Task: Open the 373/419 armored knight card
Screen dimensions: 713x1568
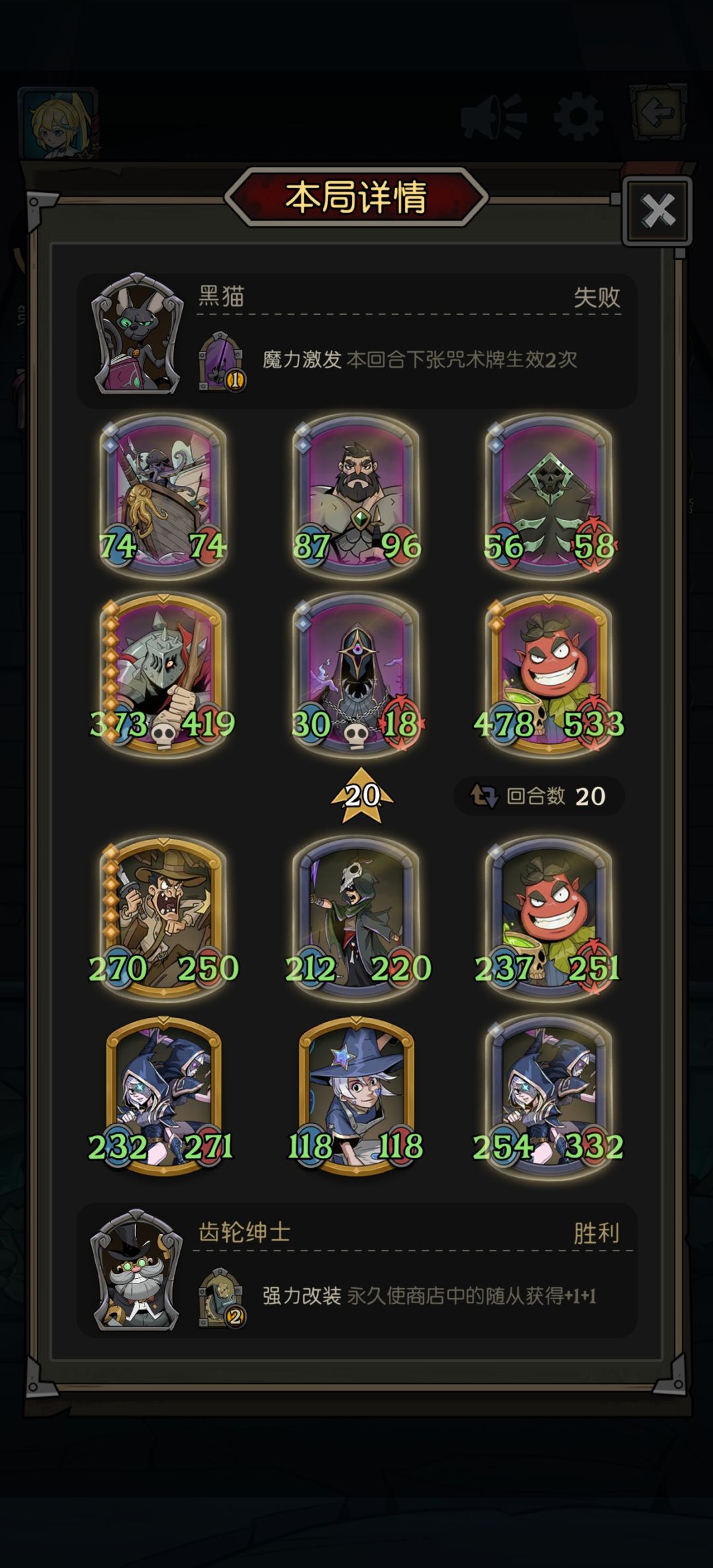Action: [163, 673]
